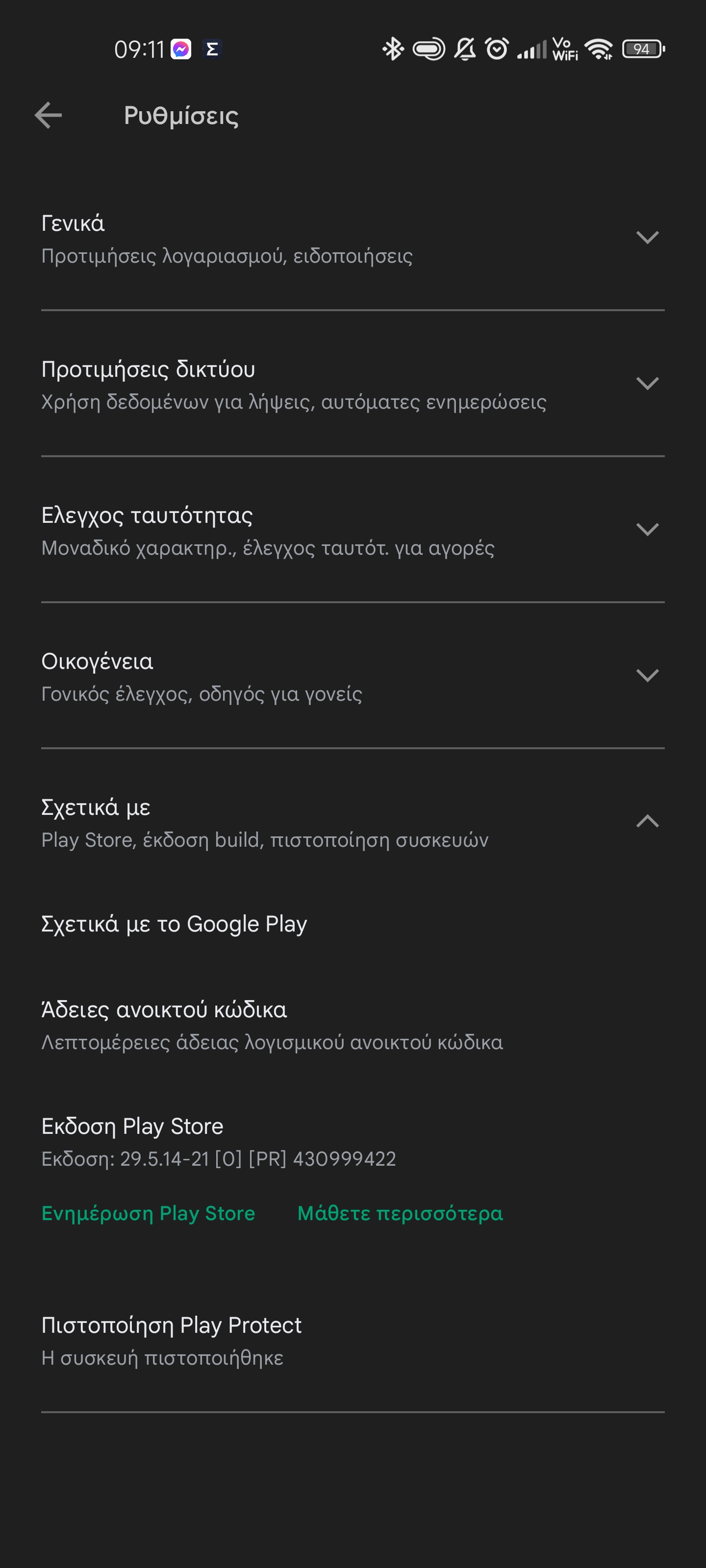706x1568 pixels.
Task: Open Άδειες ανοικτού κώδικα
Action: tap(353, 1025)
